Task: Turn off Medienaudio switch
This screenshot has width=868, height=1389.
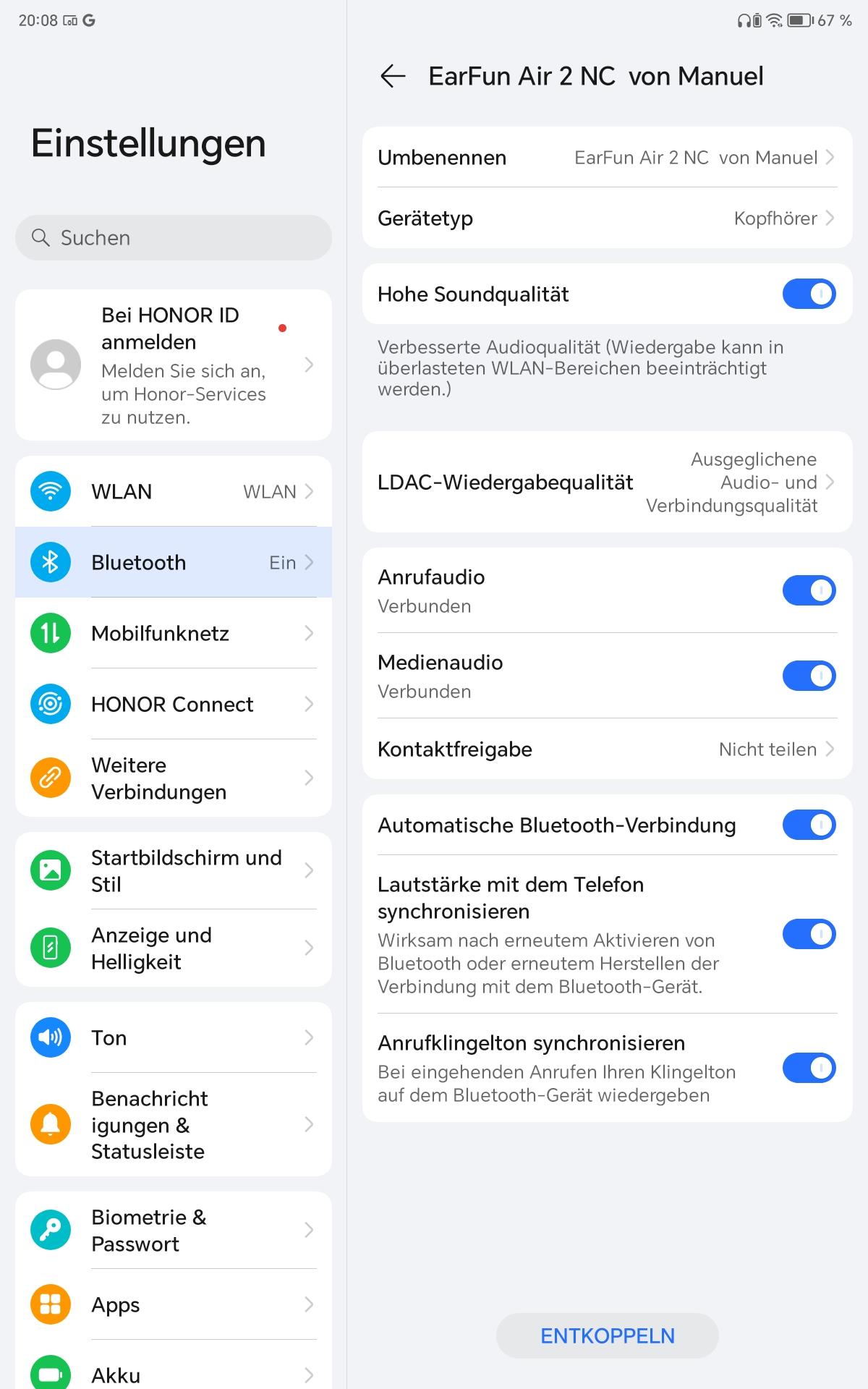Action: click(x=809, y=676)
